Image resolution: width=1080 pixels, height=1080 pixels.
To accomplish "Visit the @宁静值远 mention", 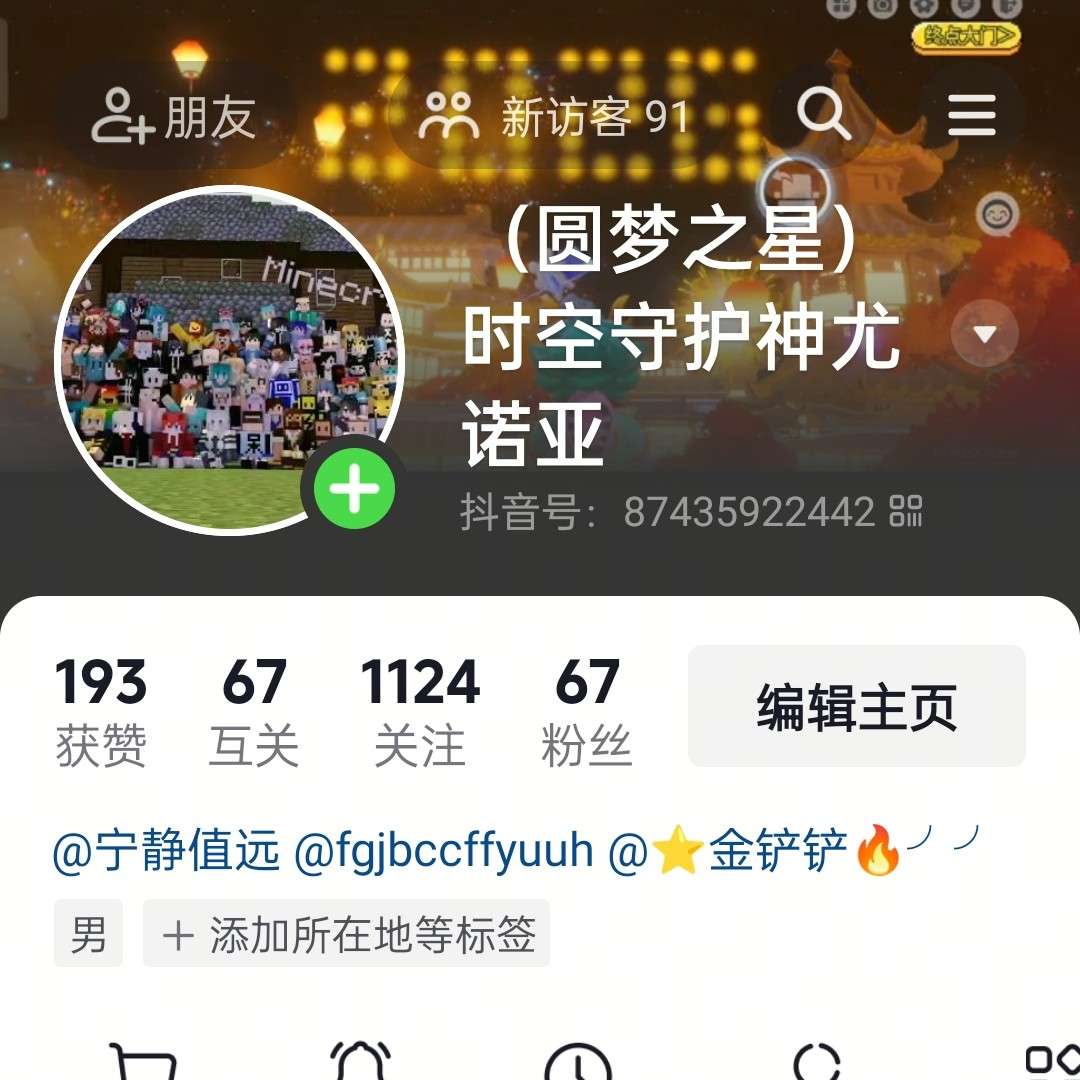I will pos(166,853).
